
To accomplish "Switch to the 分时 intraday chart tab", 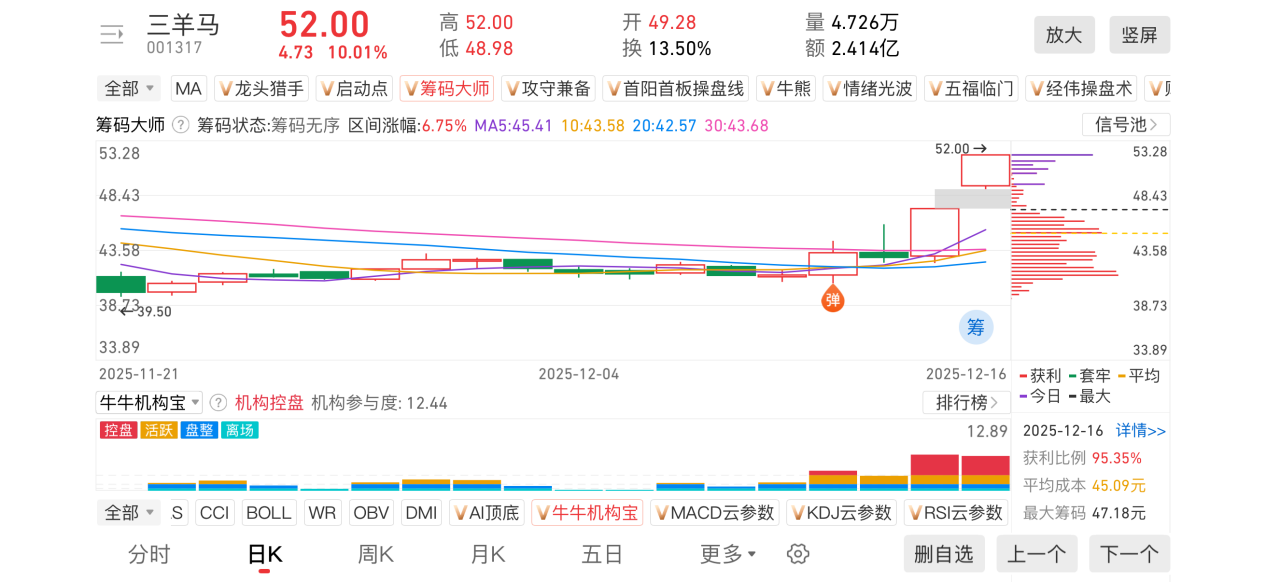I will click(149, 554).
